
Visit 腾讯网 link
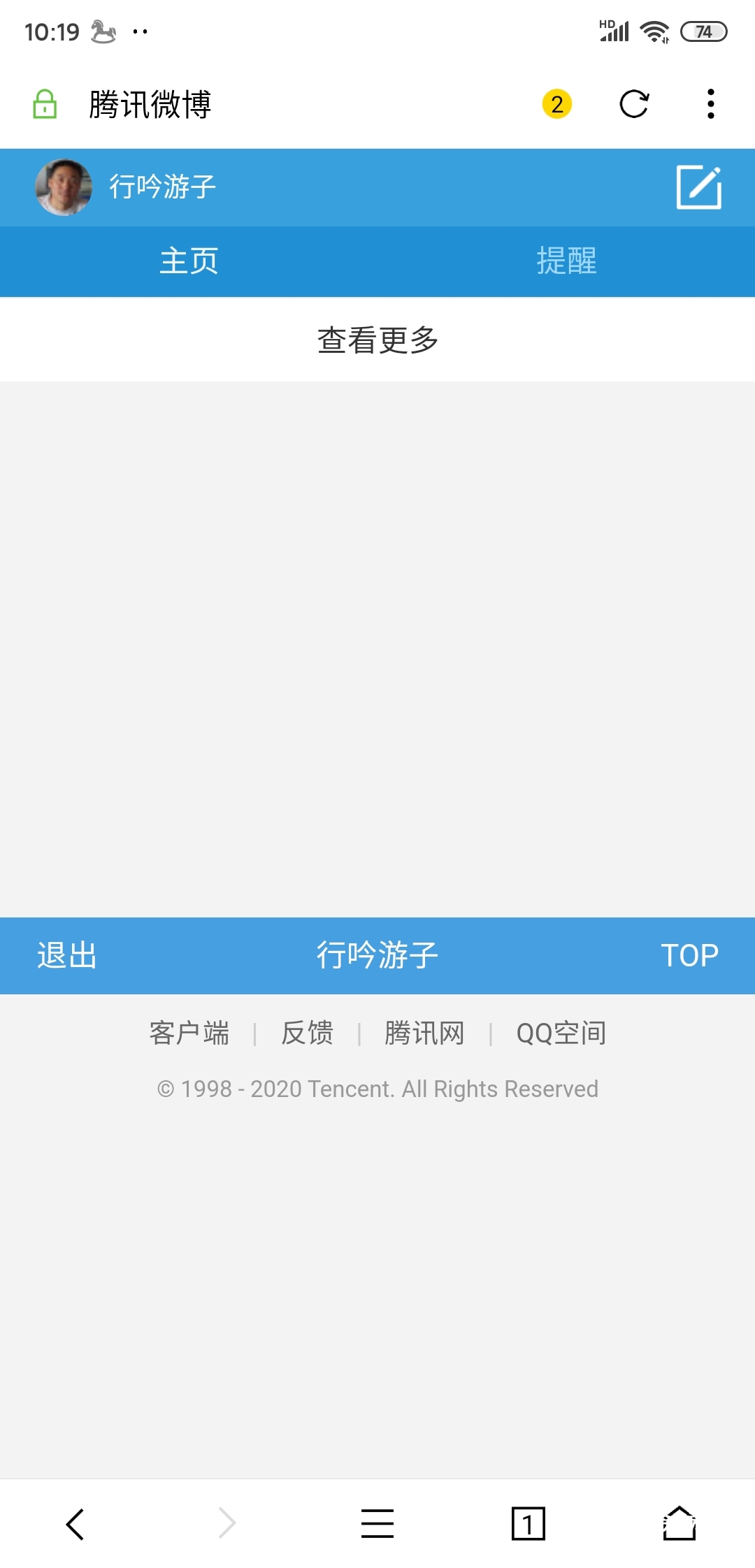tap(424, 1033)
